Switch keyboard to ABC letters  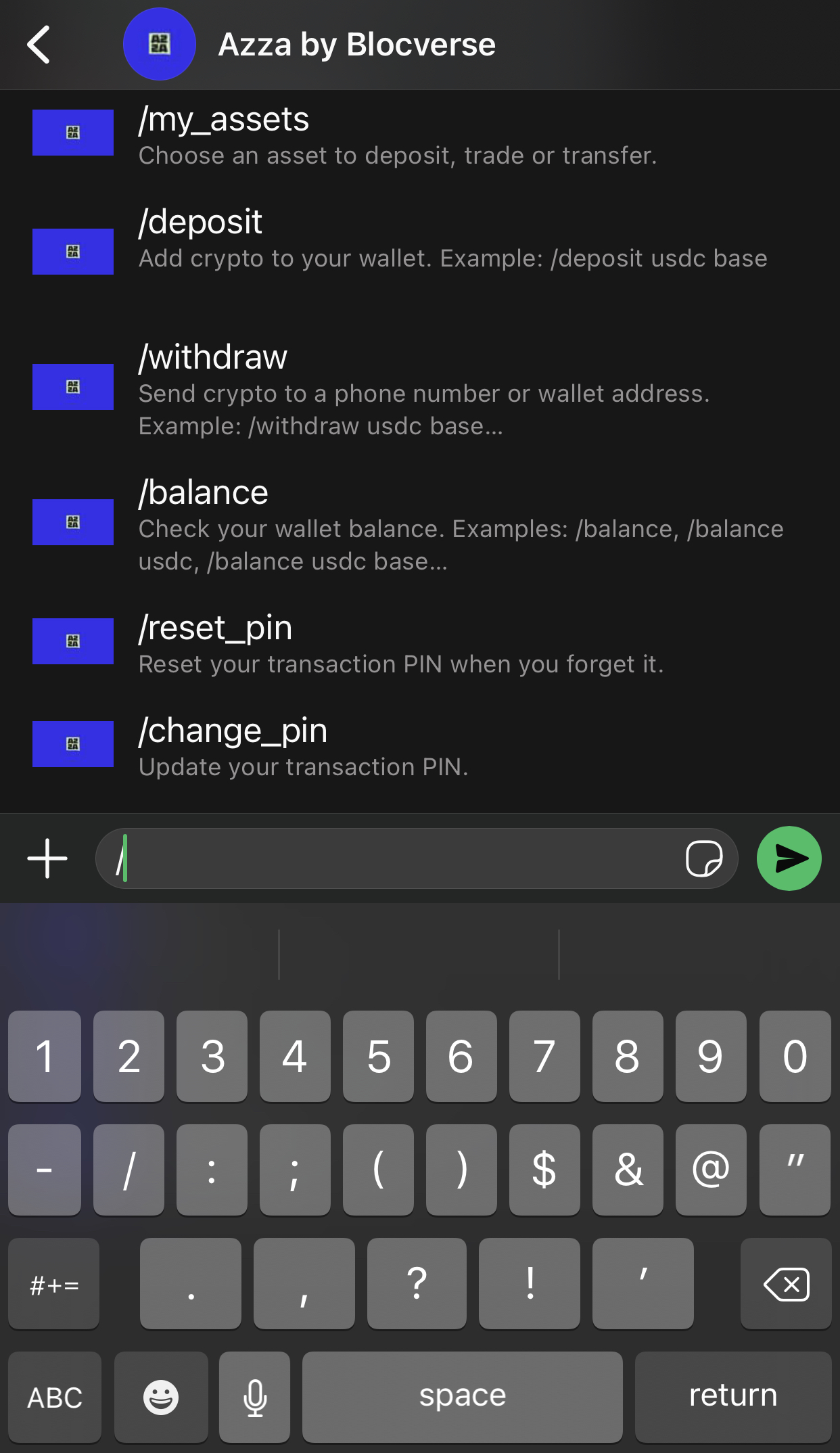tap(55, 1397)
